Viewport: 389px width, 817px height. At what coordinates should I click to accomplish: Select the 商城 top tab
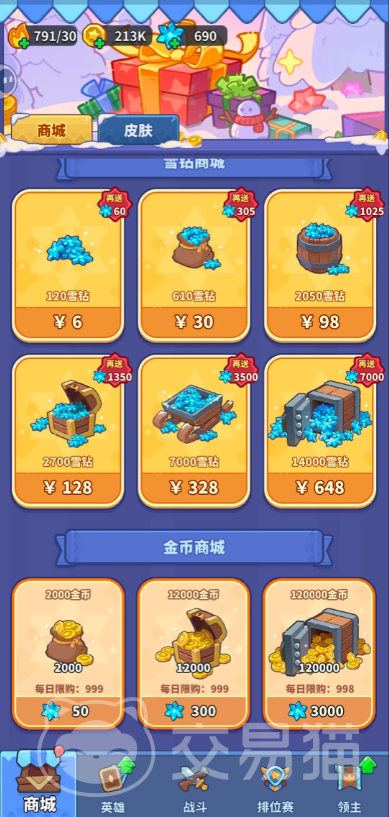point(52,130)
